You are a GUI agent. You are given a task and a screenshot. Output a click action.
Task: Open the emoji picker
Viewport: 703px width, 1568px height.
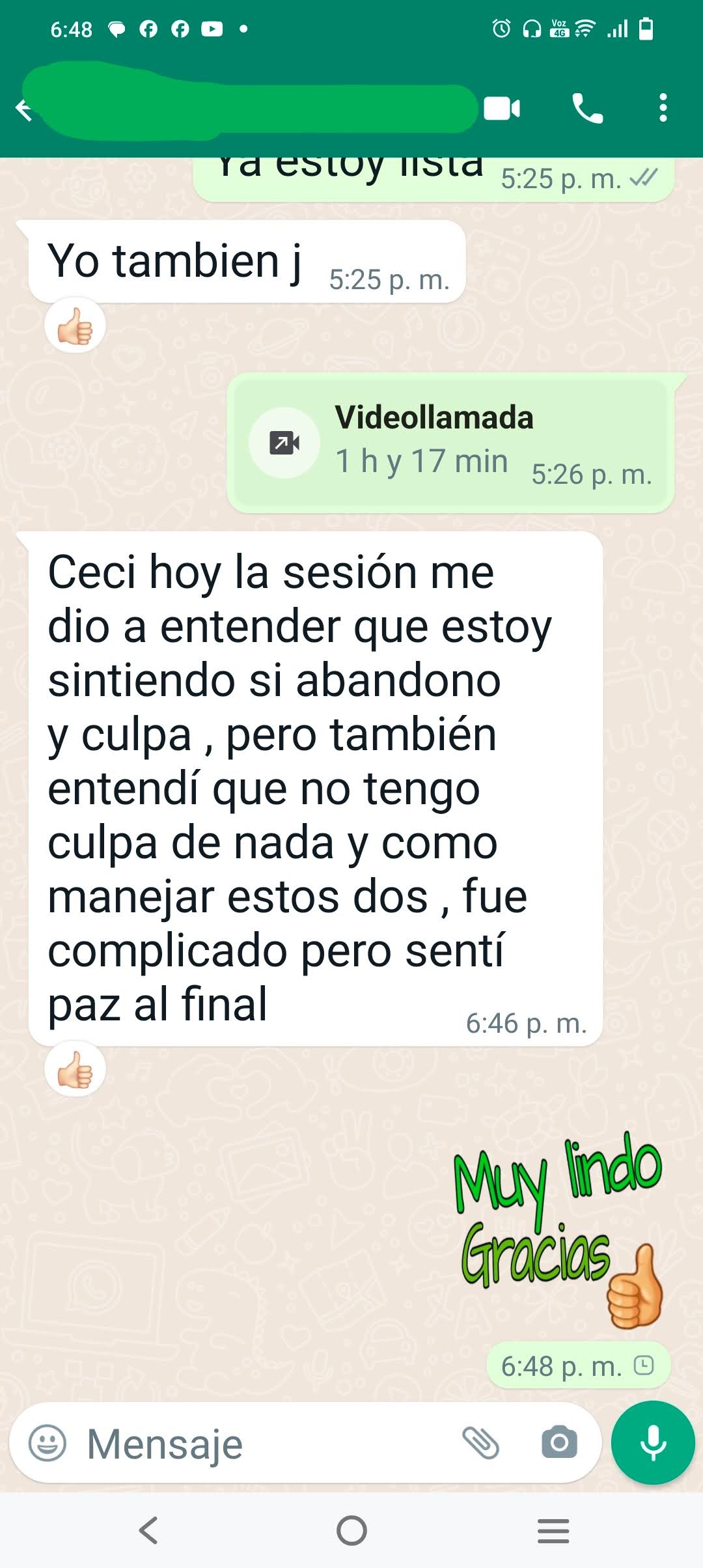pos(48,1444)
